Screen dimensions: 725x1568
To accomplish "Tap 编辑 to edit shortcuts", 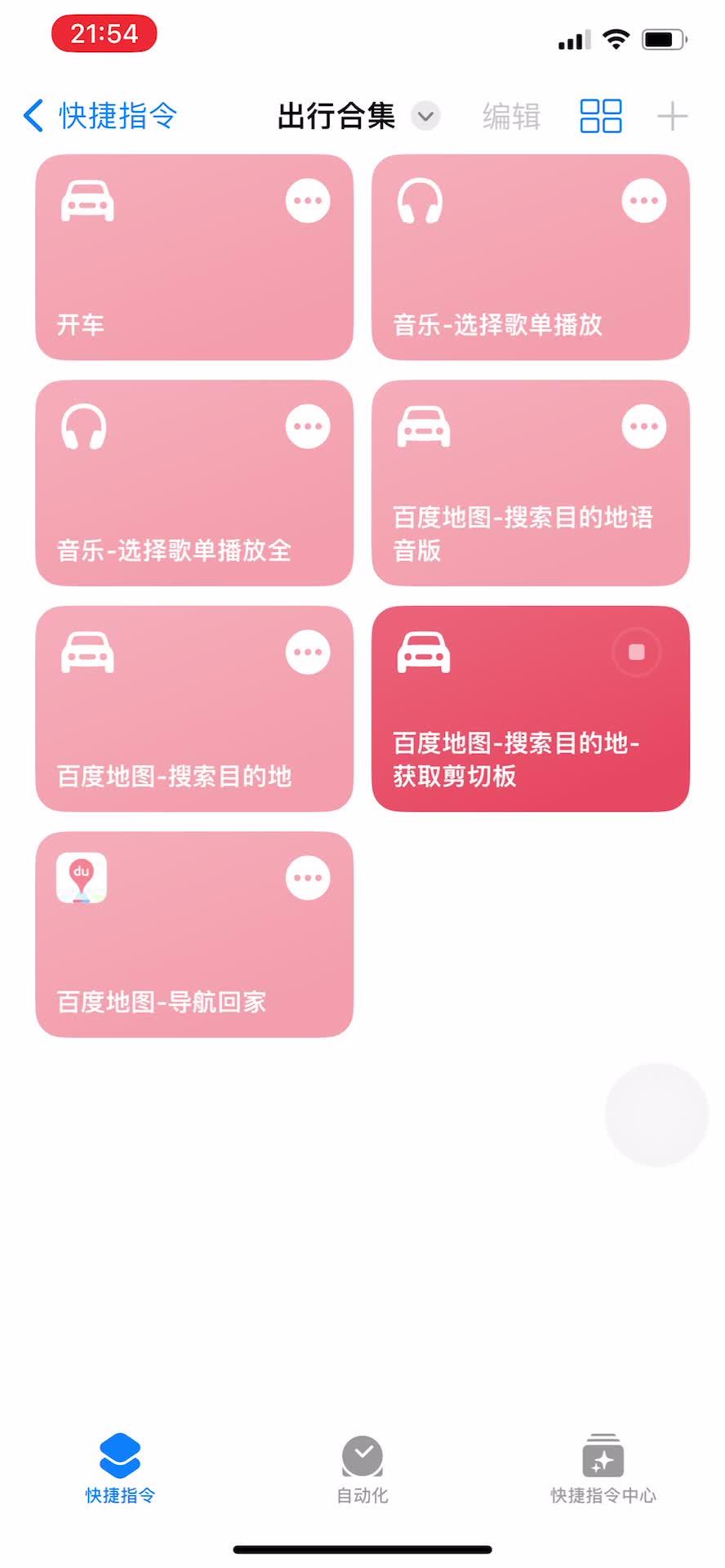I will [511, 116].
